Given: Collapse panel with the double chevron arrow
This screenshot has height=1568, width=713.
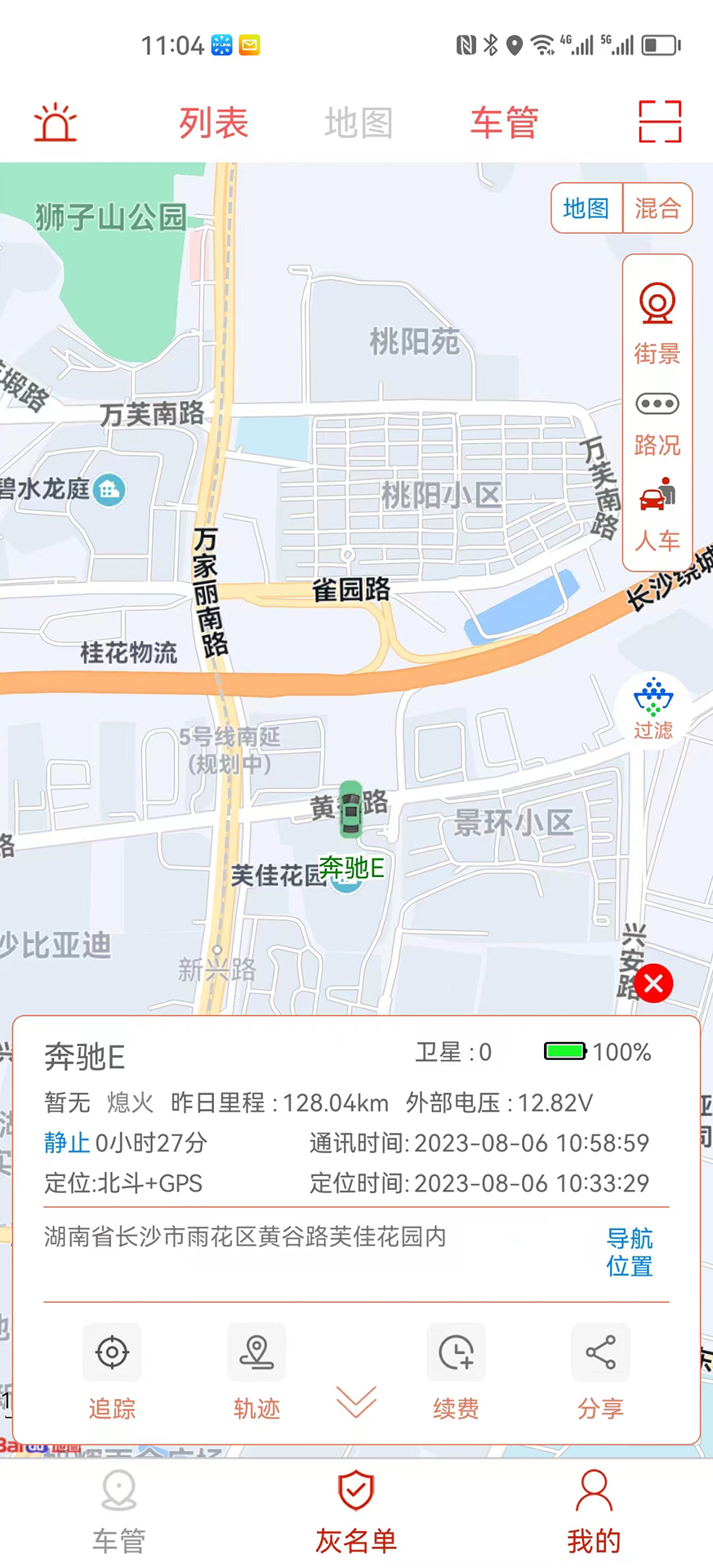Looking at the screenshot, I should tap(354, 1396).
